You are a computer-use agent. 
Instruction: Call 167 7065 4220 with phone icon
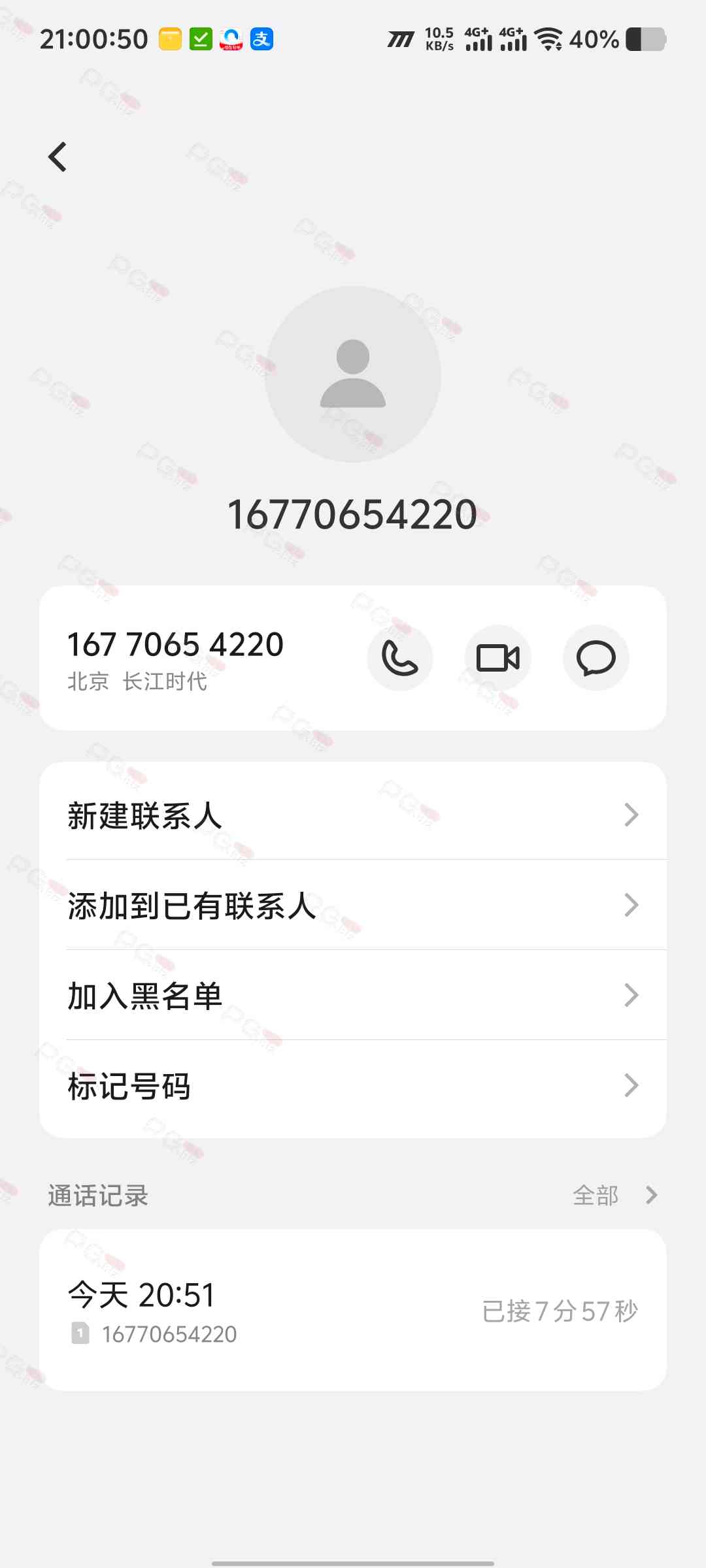(x=399, y=658)
